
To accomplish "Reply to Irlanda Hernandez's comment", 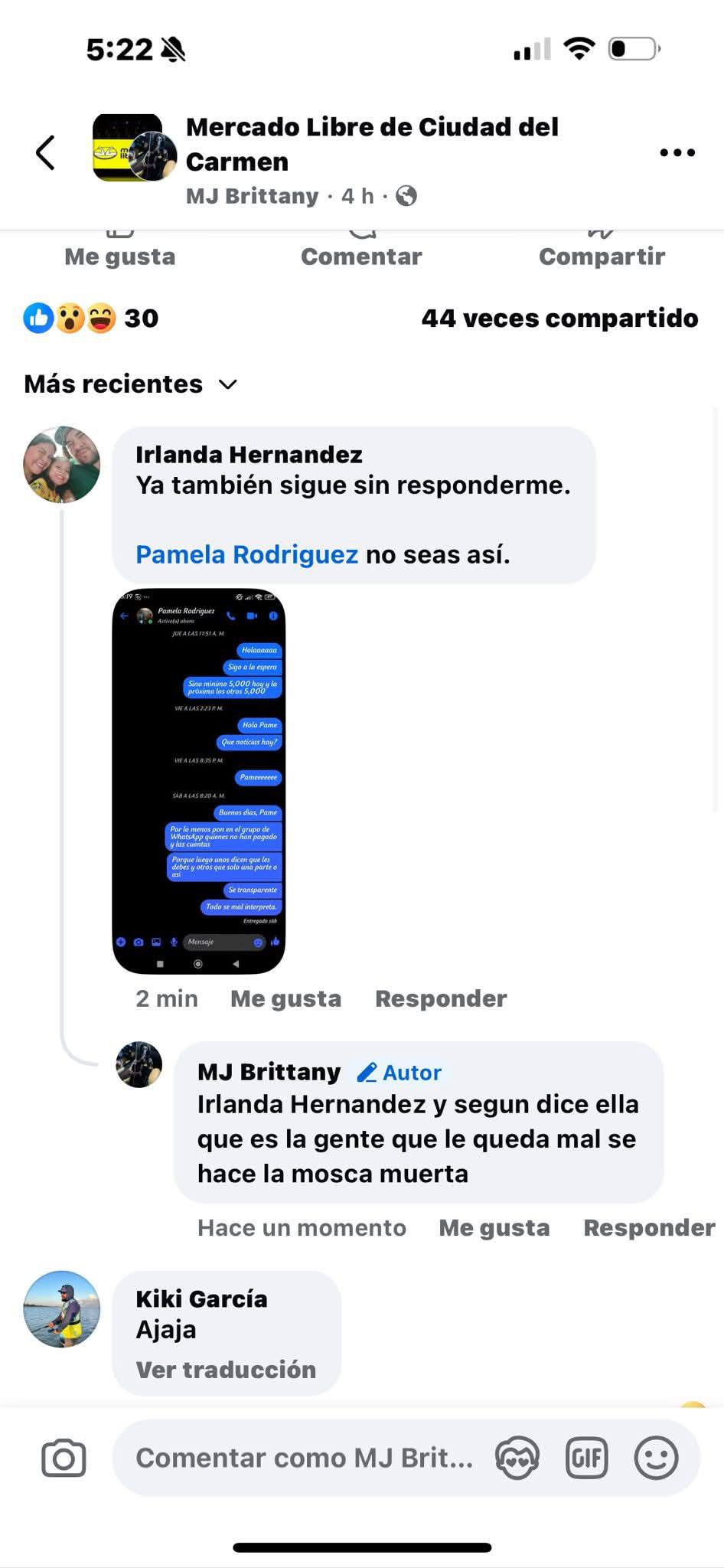I will pyautogui.click(x=441, y=998).
